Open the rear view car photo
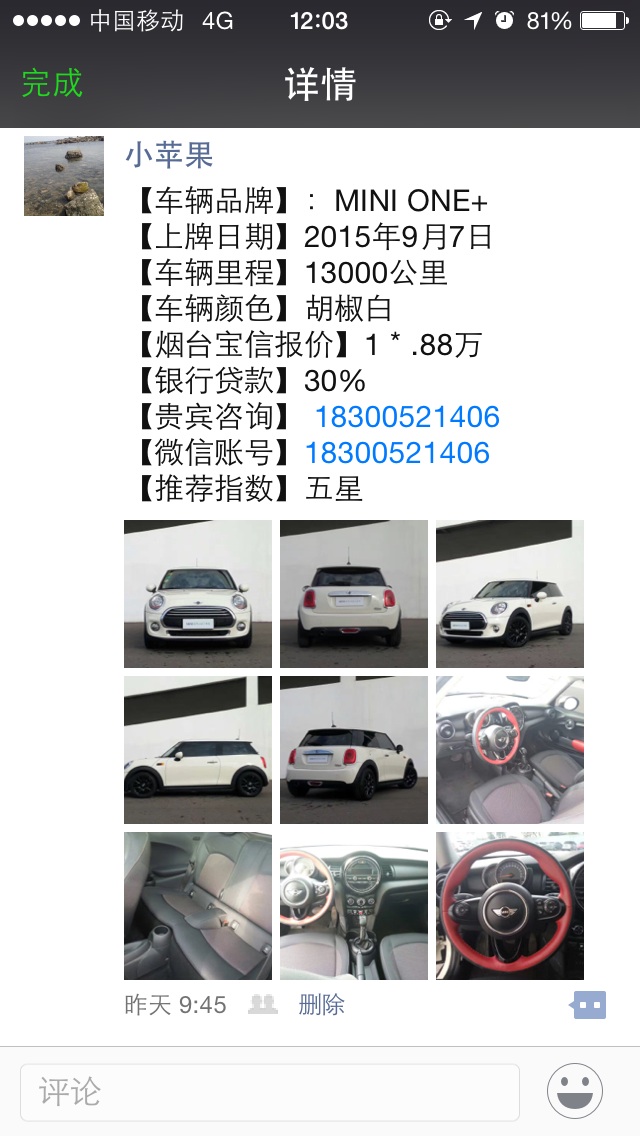The height and width of the screenshot is (1136, 640). pyautogui.click(x=354, y=594)
